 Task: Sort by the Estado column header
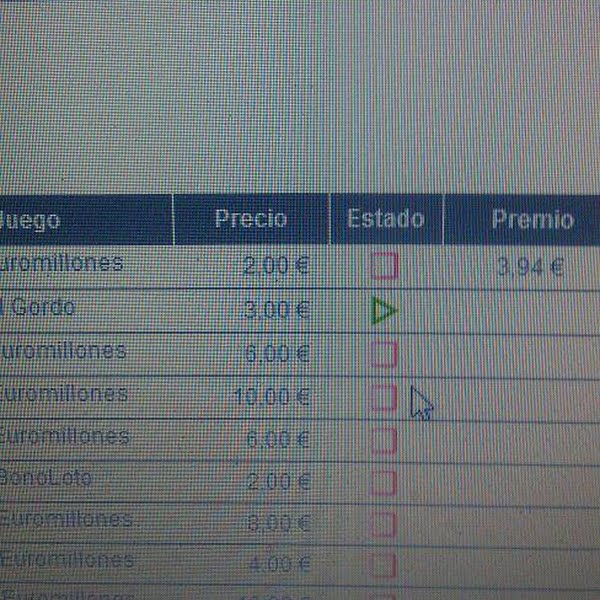click(386, 219)
